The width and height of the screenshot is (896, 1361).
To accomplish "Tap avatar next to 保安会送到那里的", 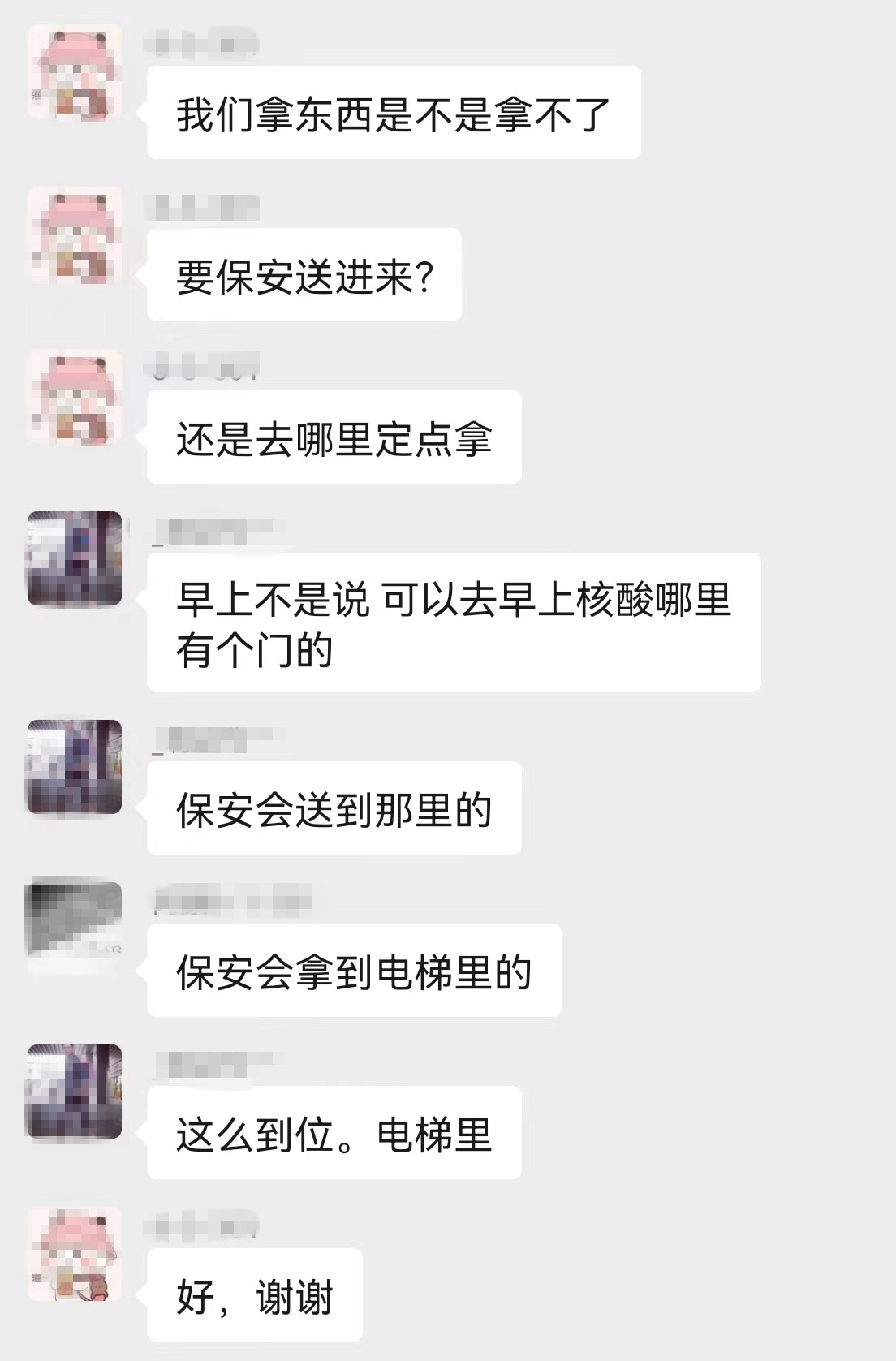I will click(75, 767).
